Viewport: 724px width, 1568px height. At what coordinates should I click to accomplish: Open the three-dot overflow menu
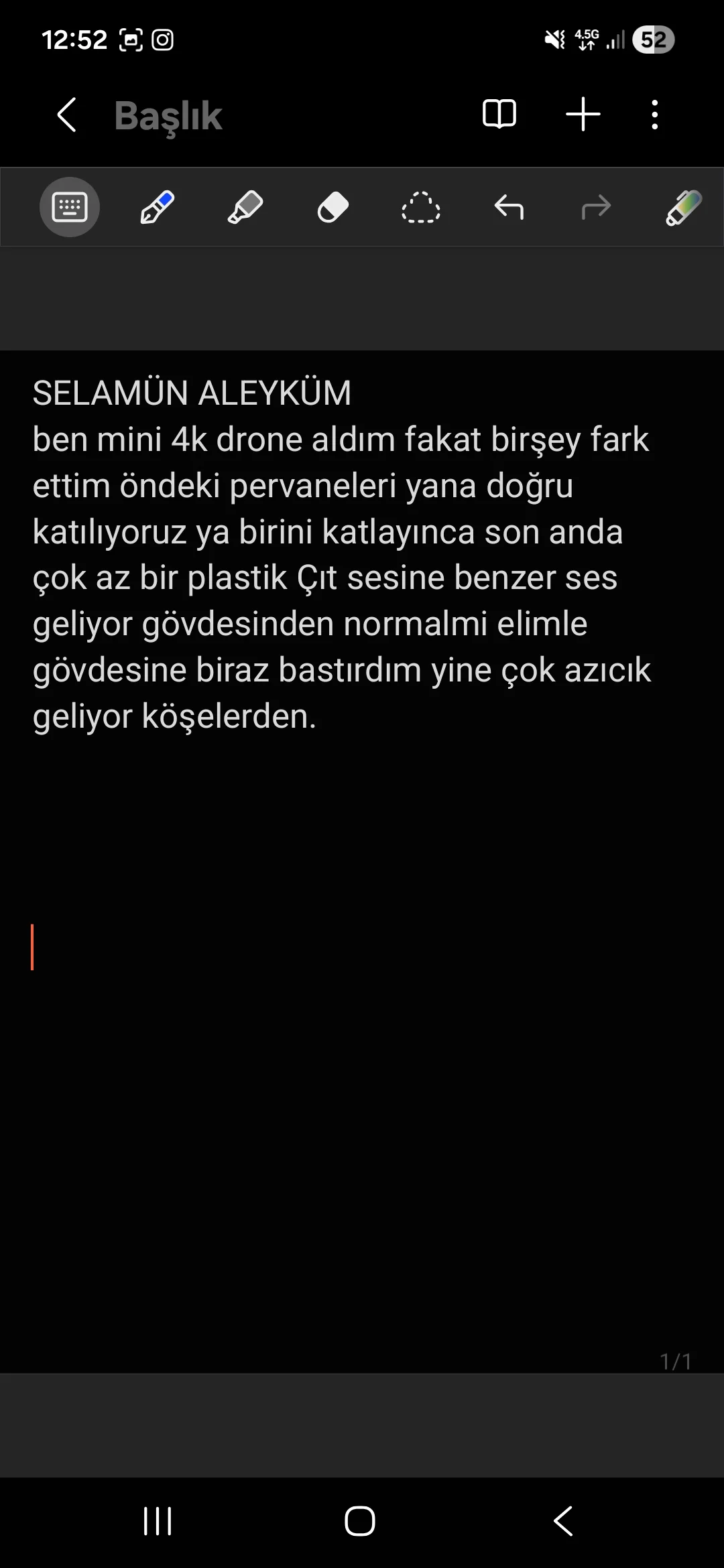tap(655, 115)
